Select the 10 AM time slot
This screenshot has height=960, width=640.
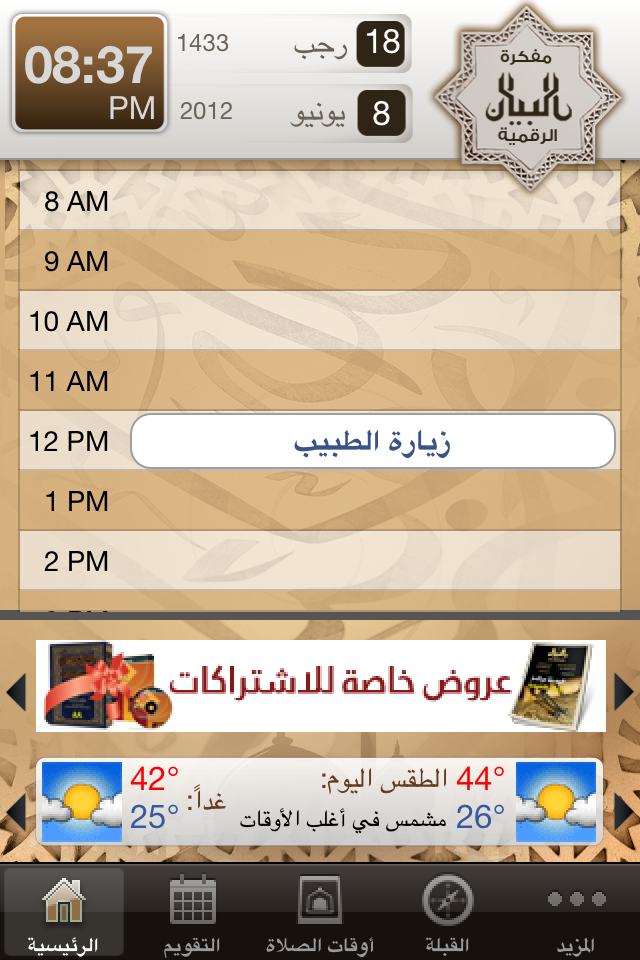coord(320,321)
